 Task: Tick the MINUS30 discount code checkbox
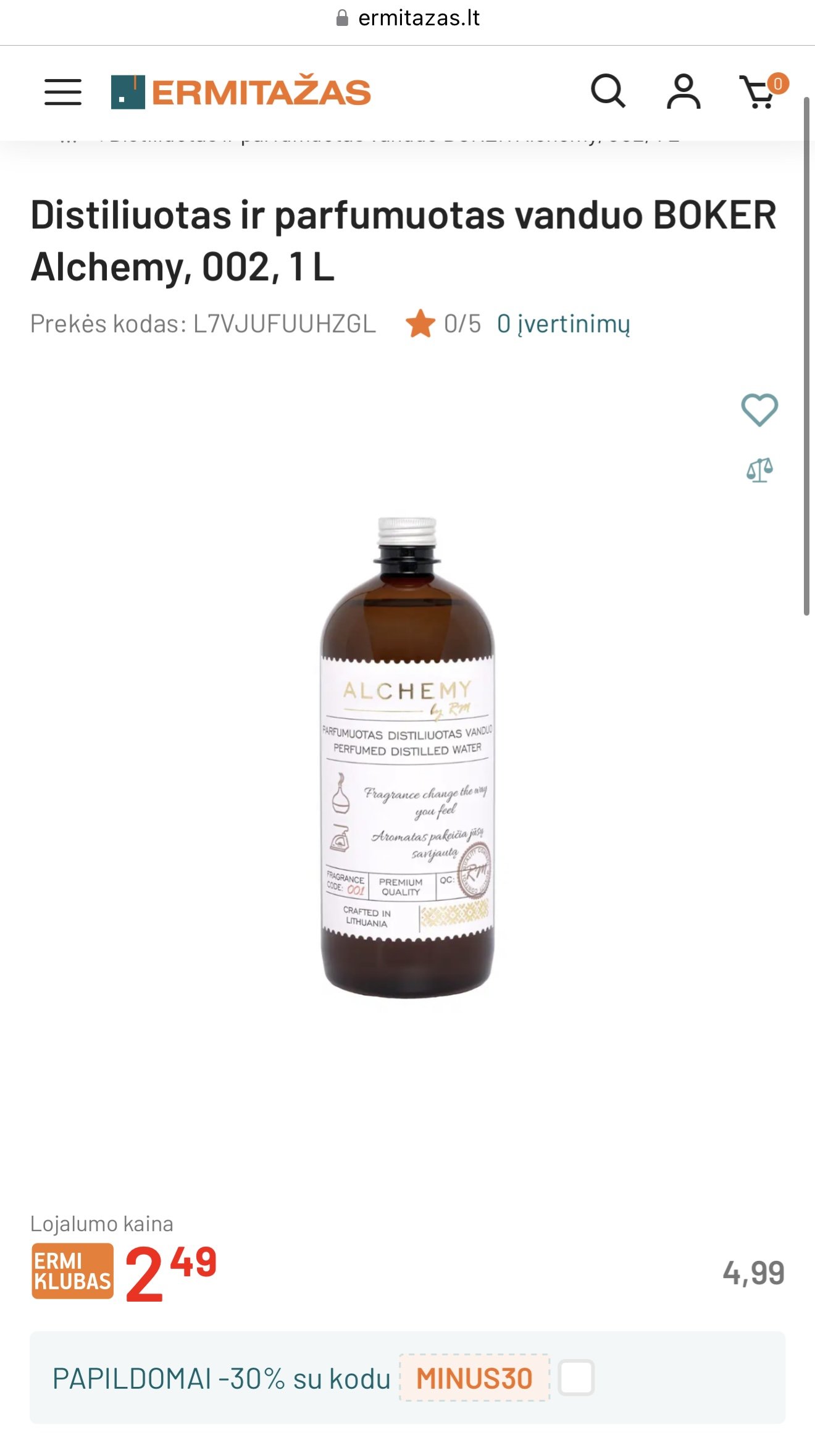coord(576,1378)
